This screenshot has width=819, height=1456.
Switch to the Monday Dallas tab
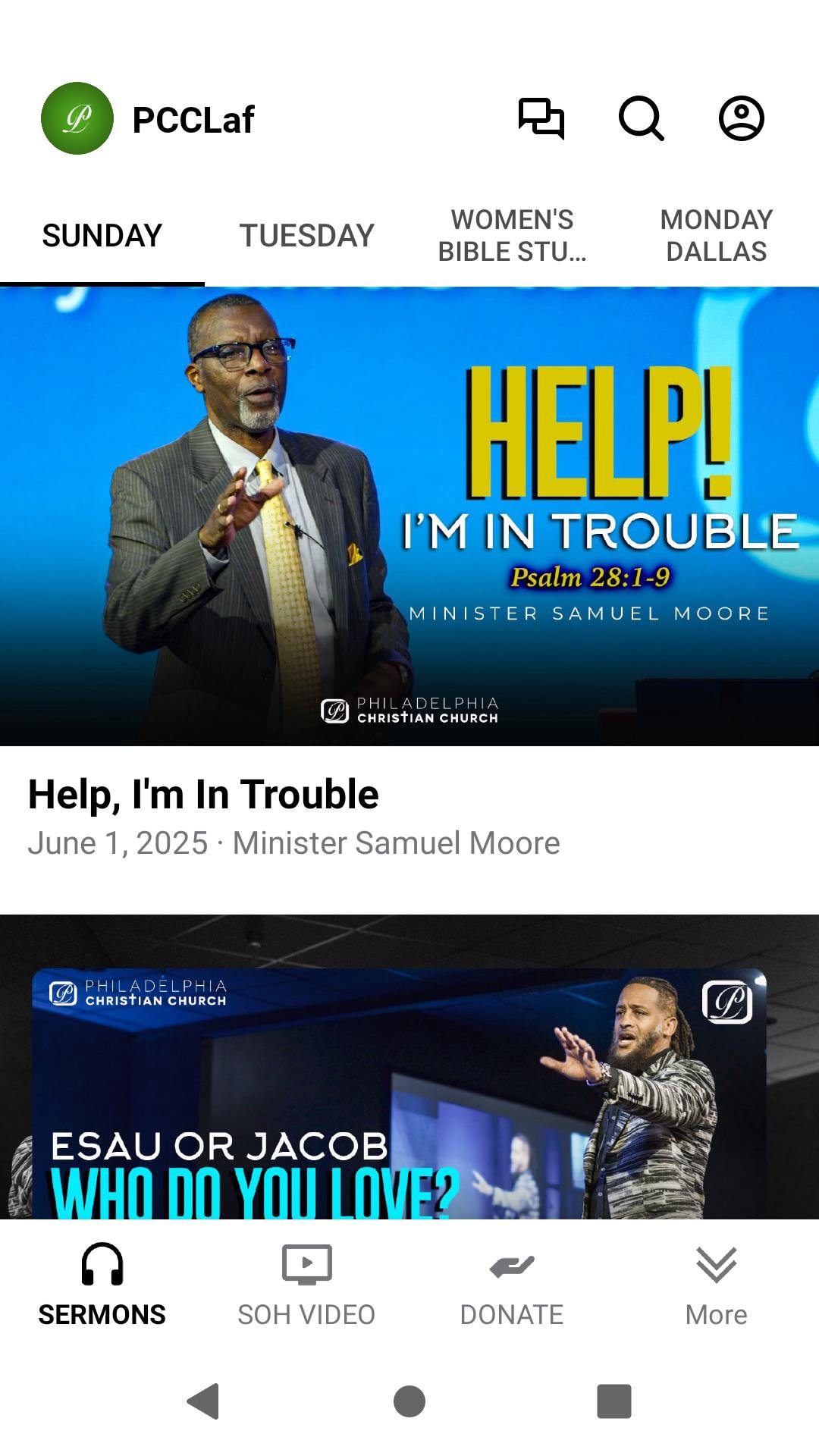[716, 236]
